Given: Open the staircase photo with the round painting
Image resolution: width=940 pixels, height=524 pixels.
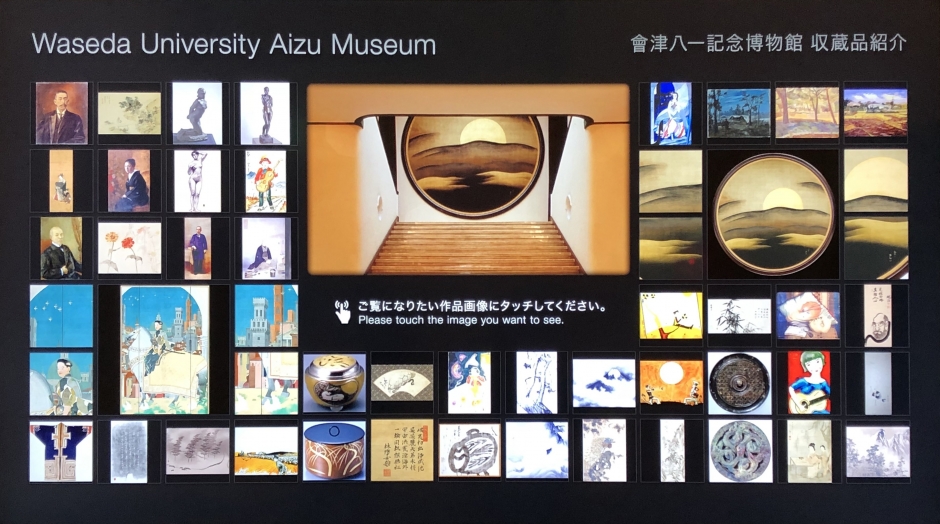Looking at the screenshot, I should click(468, 179).
